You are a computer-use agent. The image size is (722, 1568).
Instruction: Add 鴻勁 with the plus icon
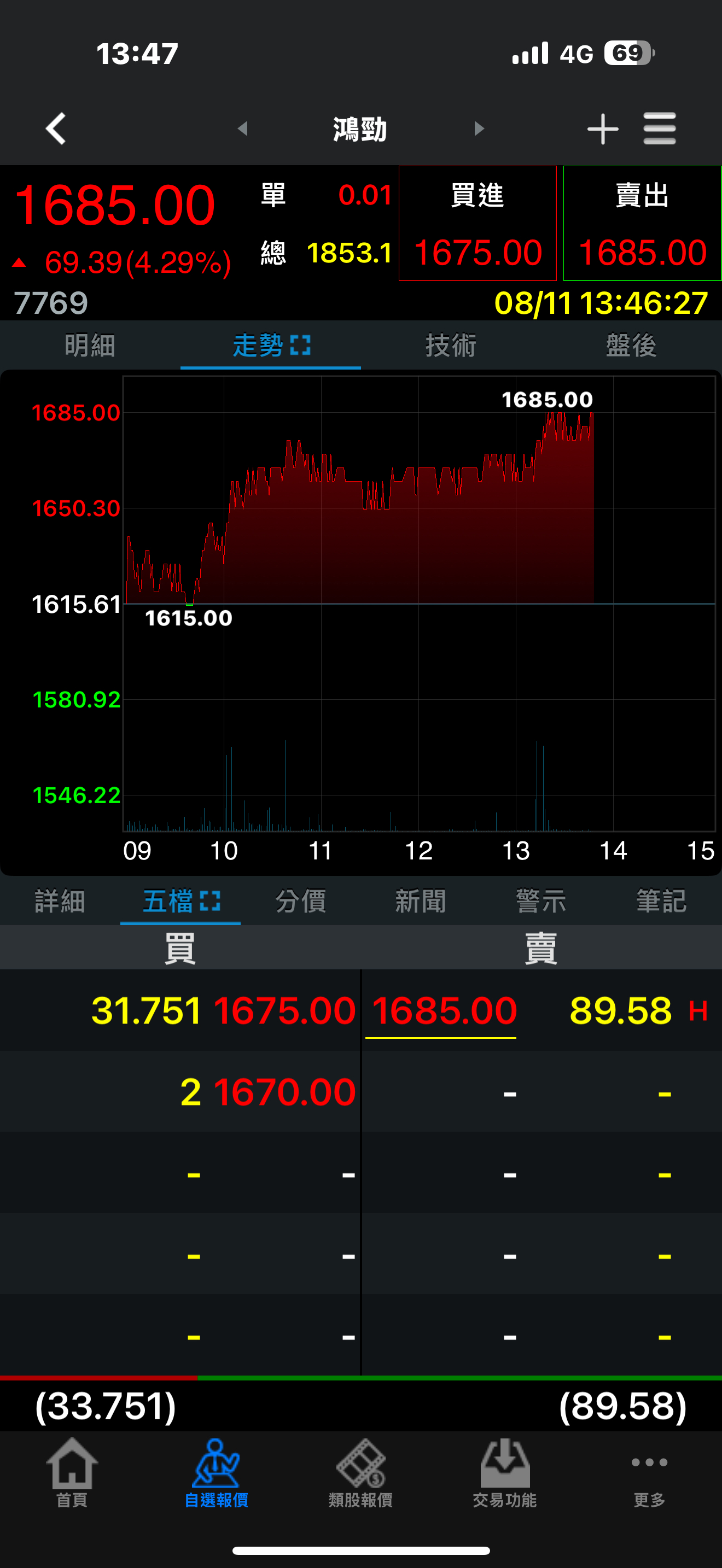pos(602,129)
